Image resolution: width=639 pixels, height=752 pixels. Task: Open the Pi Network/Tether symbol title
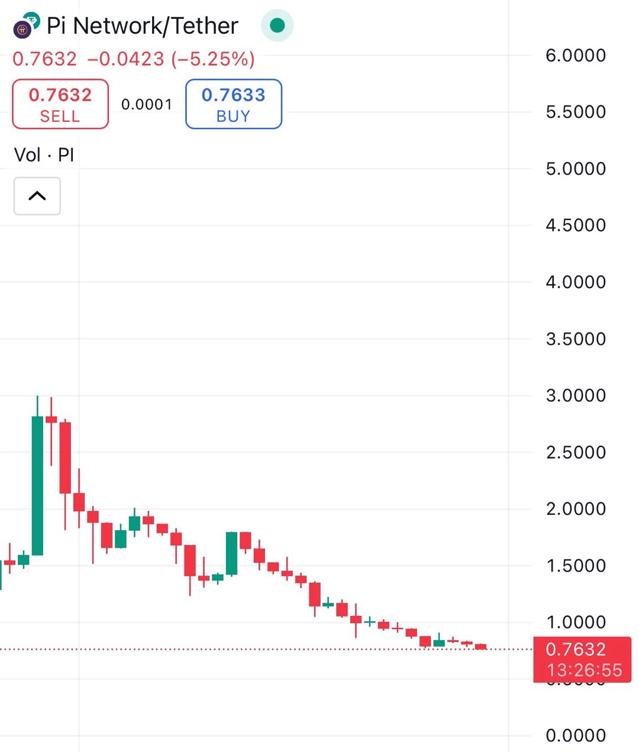tap(142, 25)
